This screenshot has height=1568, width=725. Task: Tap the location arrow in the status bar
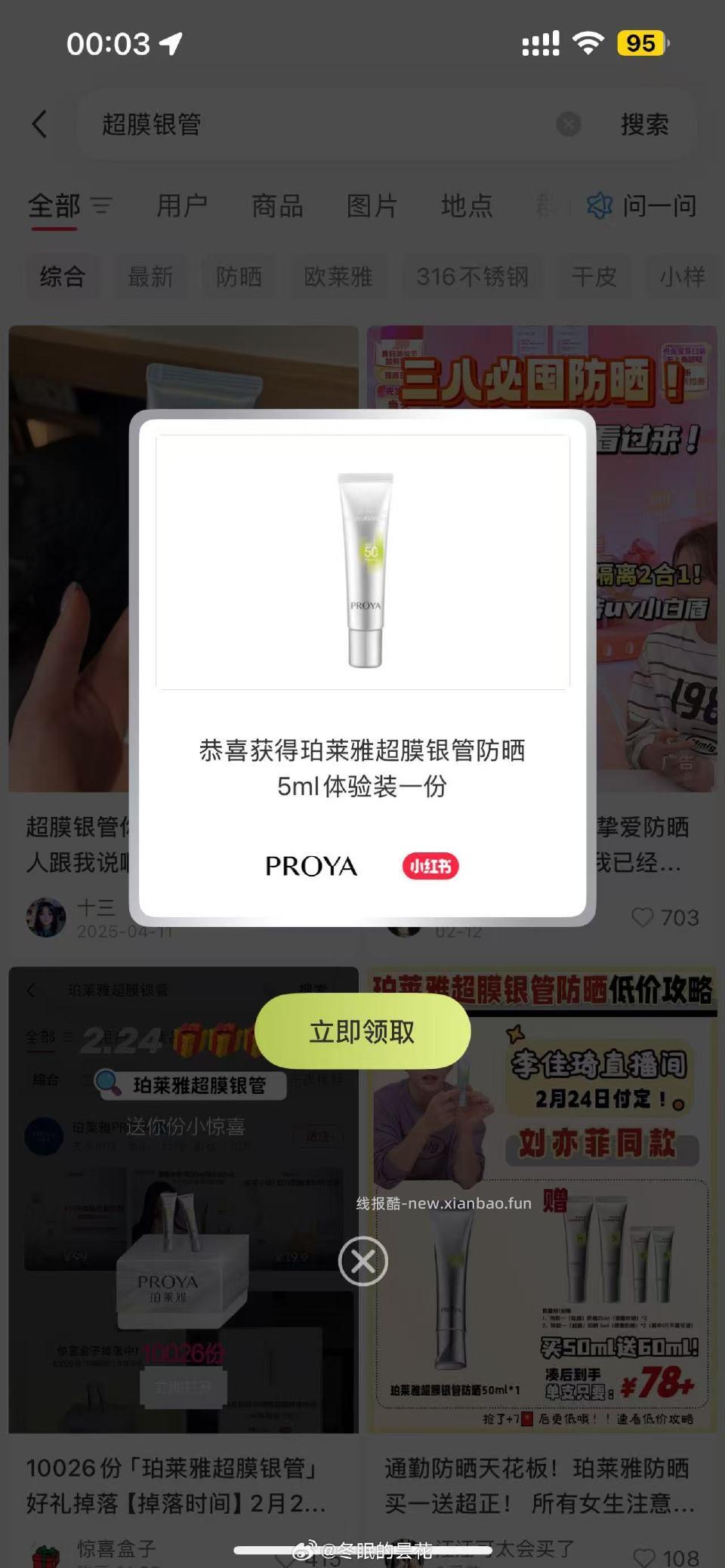(x=171, y=43)
